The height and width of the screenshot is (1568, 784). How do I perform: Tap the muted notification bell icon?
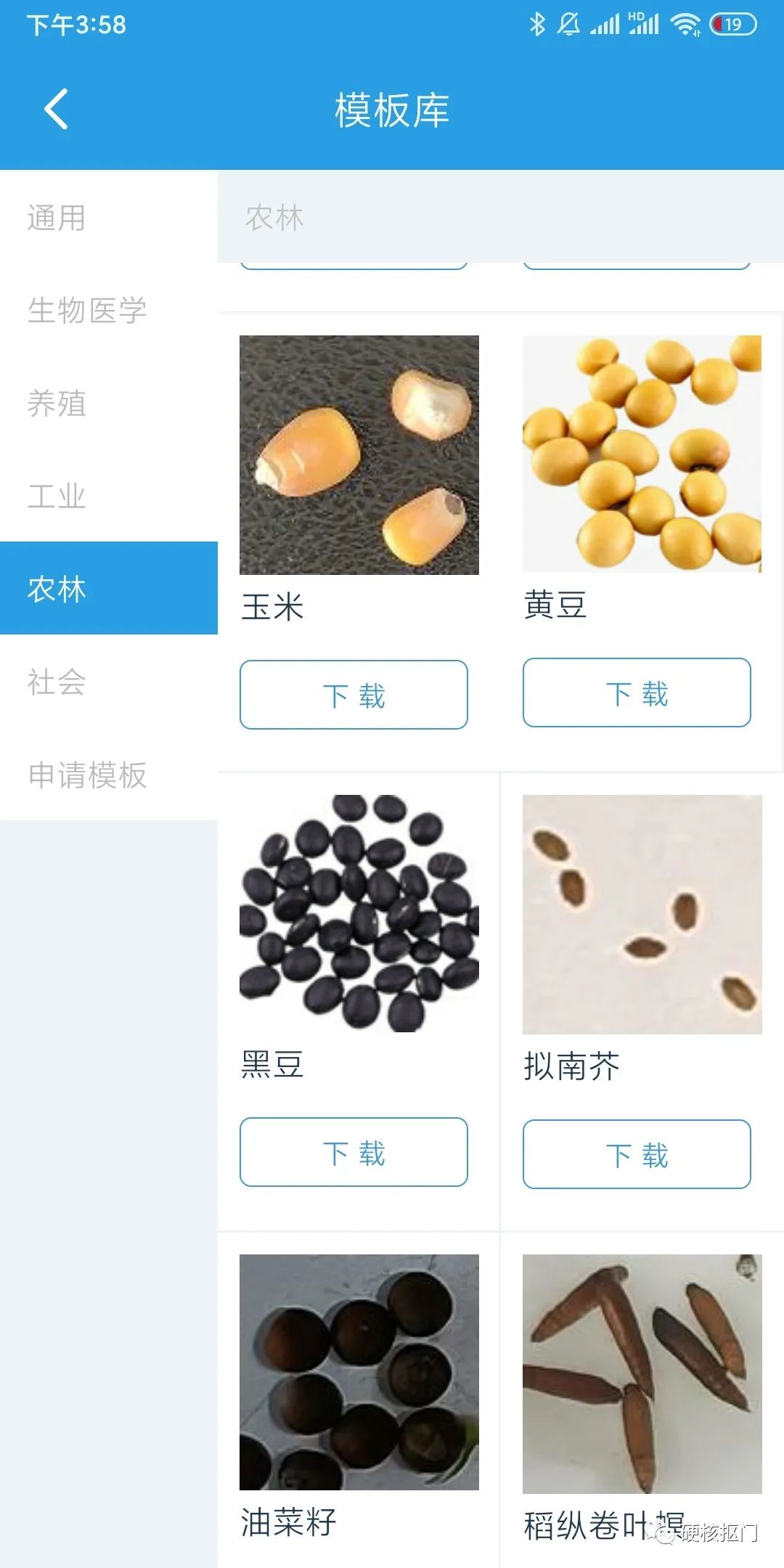(x=568, y=23)
